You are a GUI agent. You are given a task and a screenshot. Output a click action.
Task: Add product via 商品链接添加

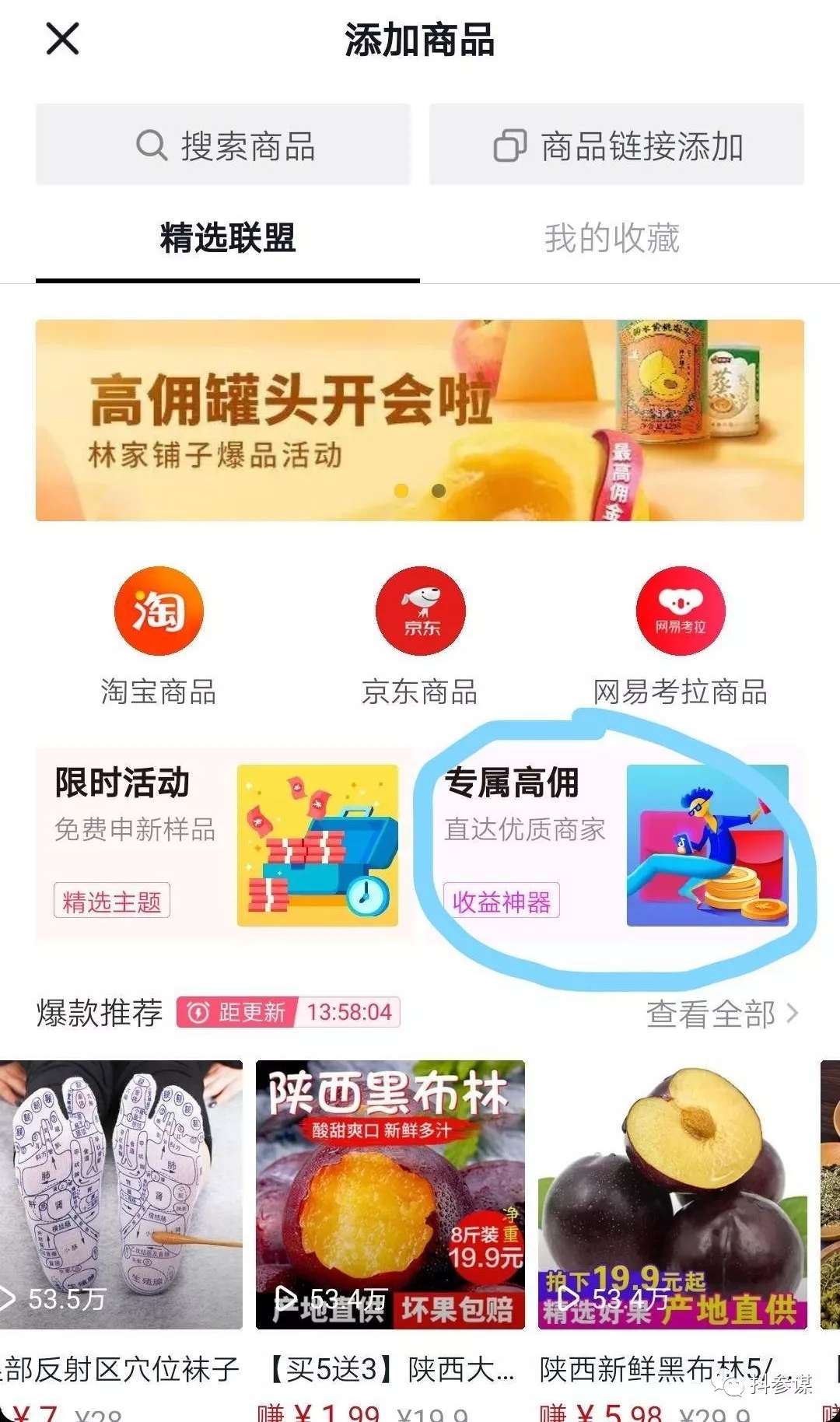pos(616,145)
